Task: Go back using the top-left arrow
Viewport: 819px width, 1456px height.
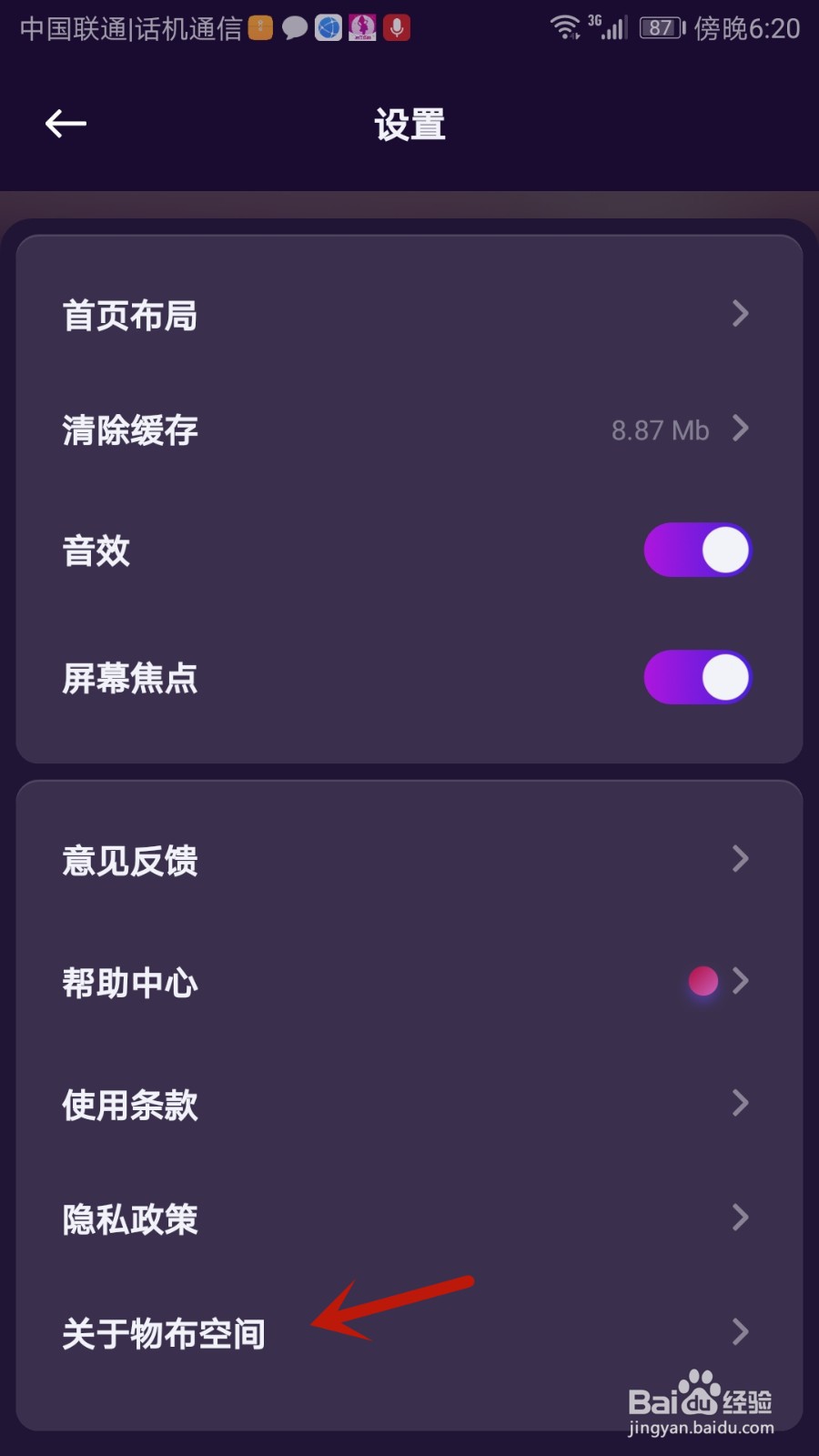Action: [x=66, y=124]
